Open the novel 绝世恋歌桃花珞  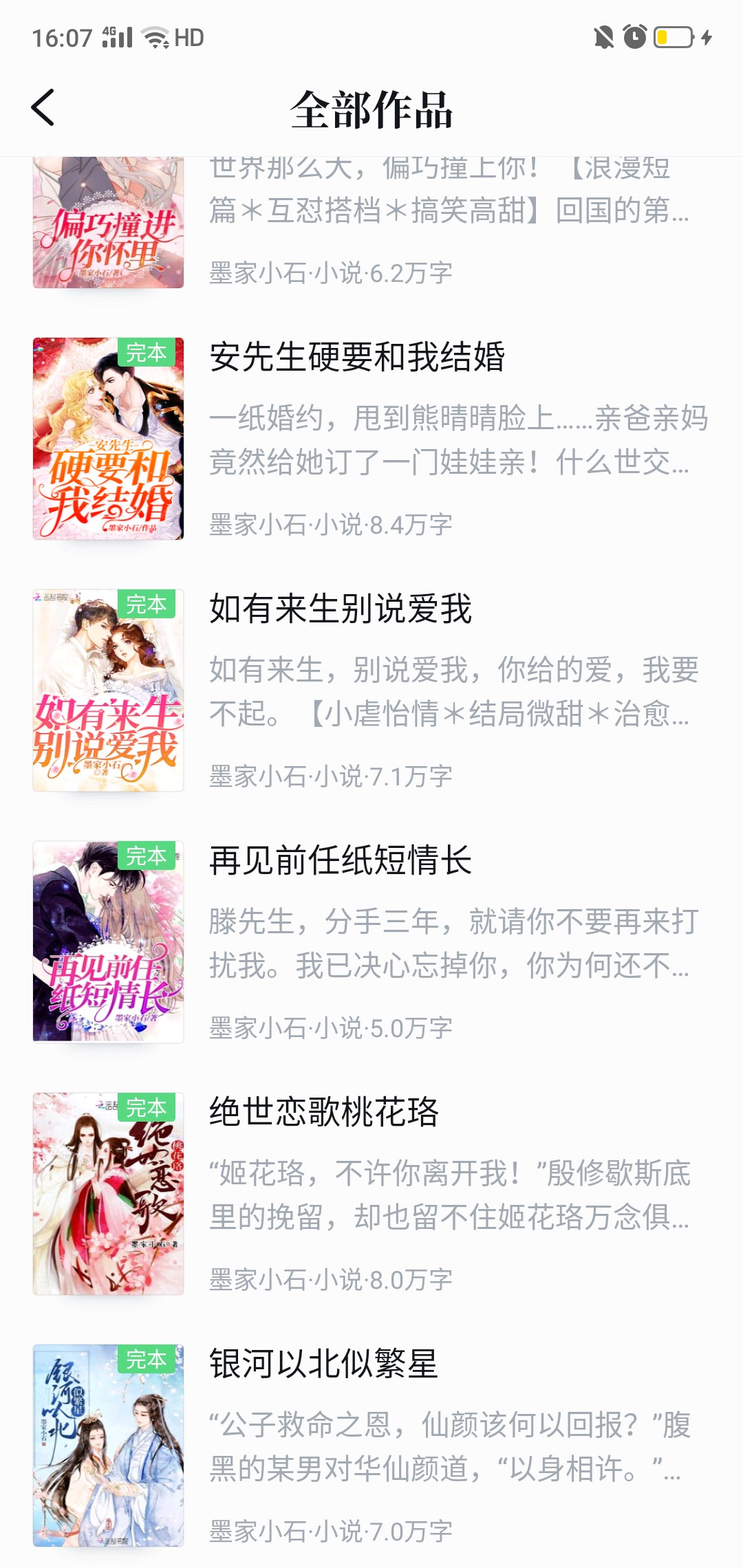click(324, 1113)
